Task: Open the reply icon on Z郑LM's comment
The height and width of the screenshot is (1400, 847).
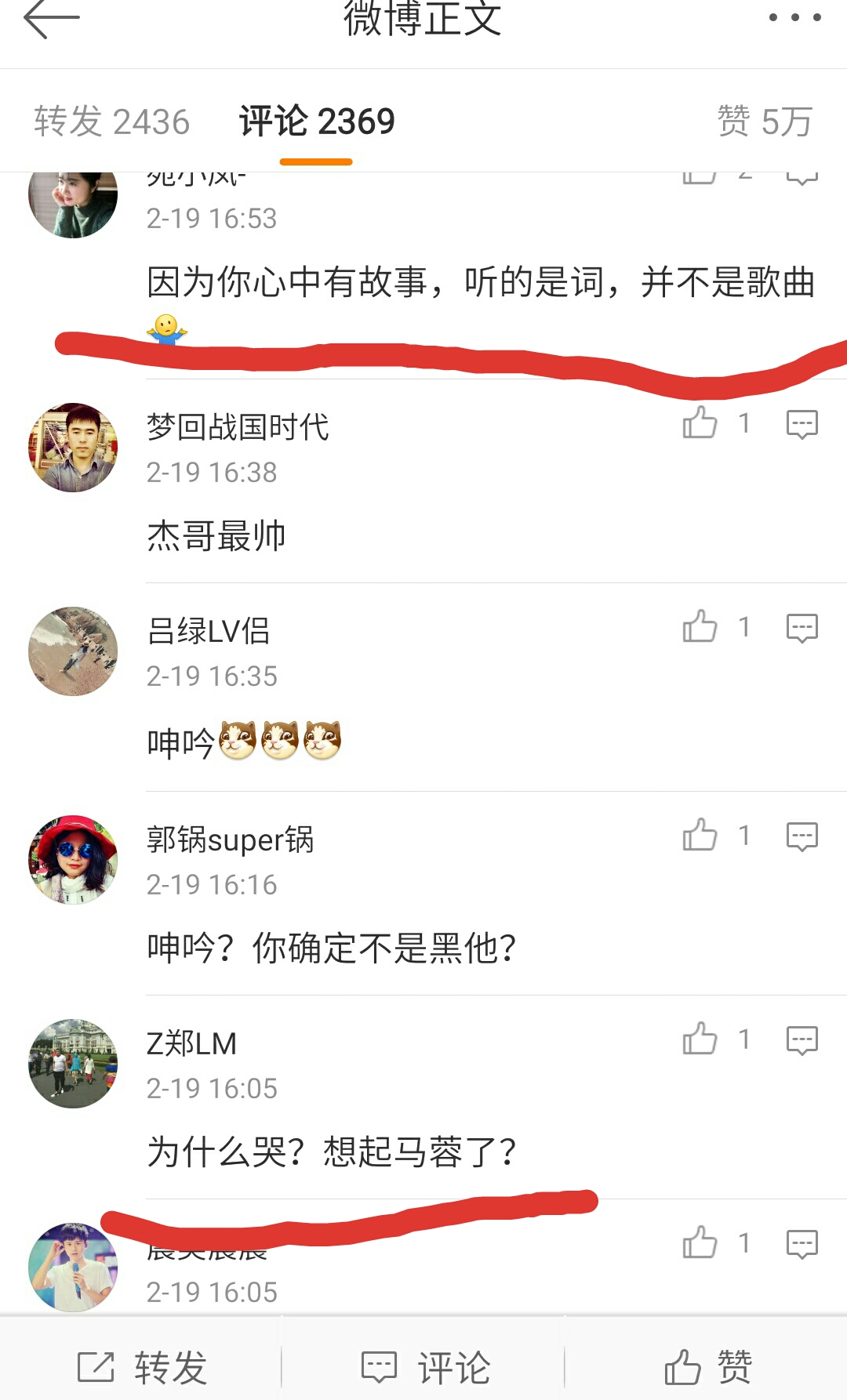Action: tap(802, 1039)
